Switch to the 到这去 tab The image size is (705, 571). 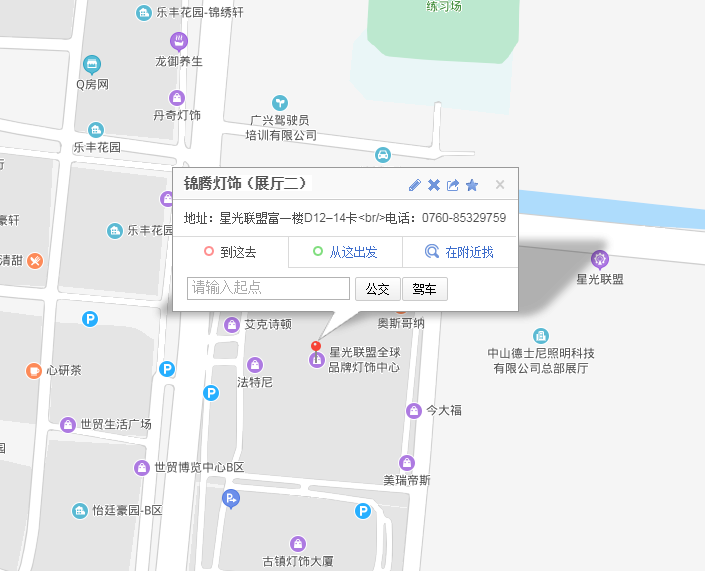231,252
